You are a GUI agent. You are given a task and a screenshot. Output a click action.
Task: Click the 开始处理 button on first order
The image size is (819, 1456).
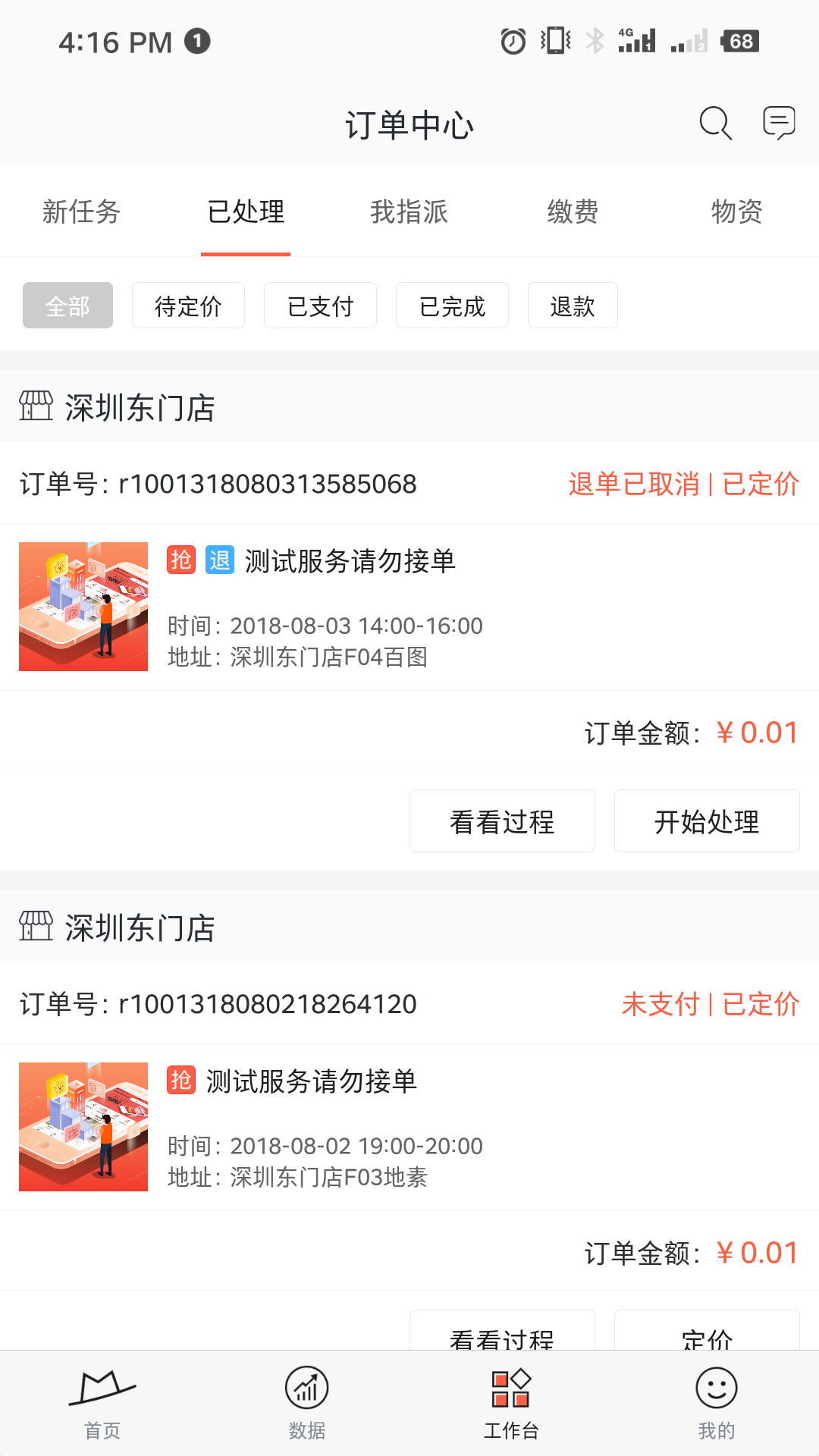(706, 821)
